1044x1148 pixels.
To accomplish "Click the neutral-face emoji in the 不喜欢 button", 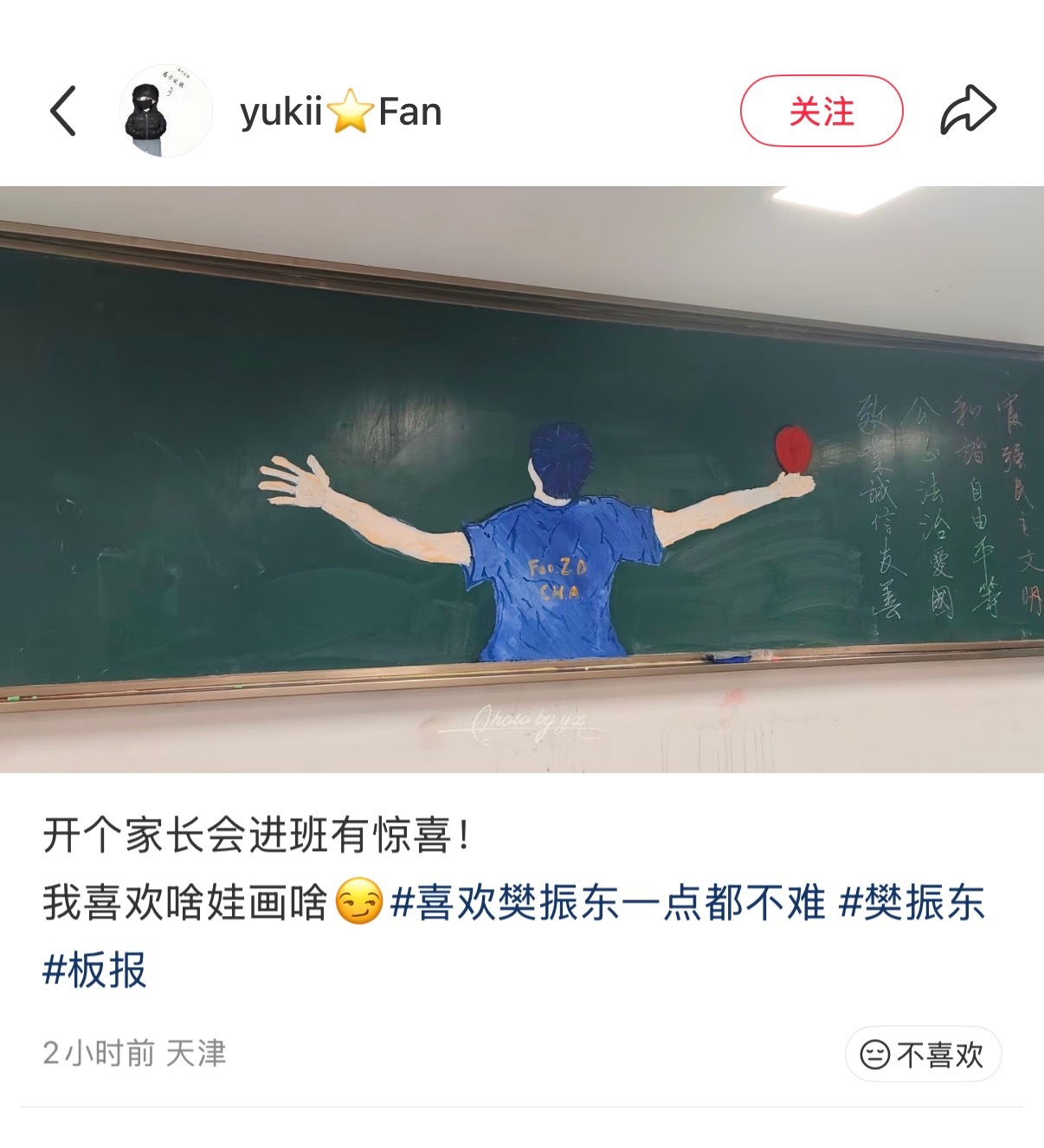I will (x=876, y=1054).
